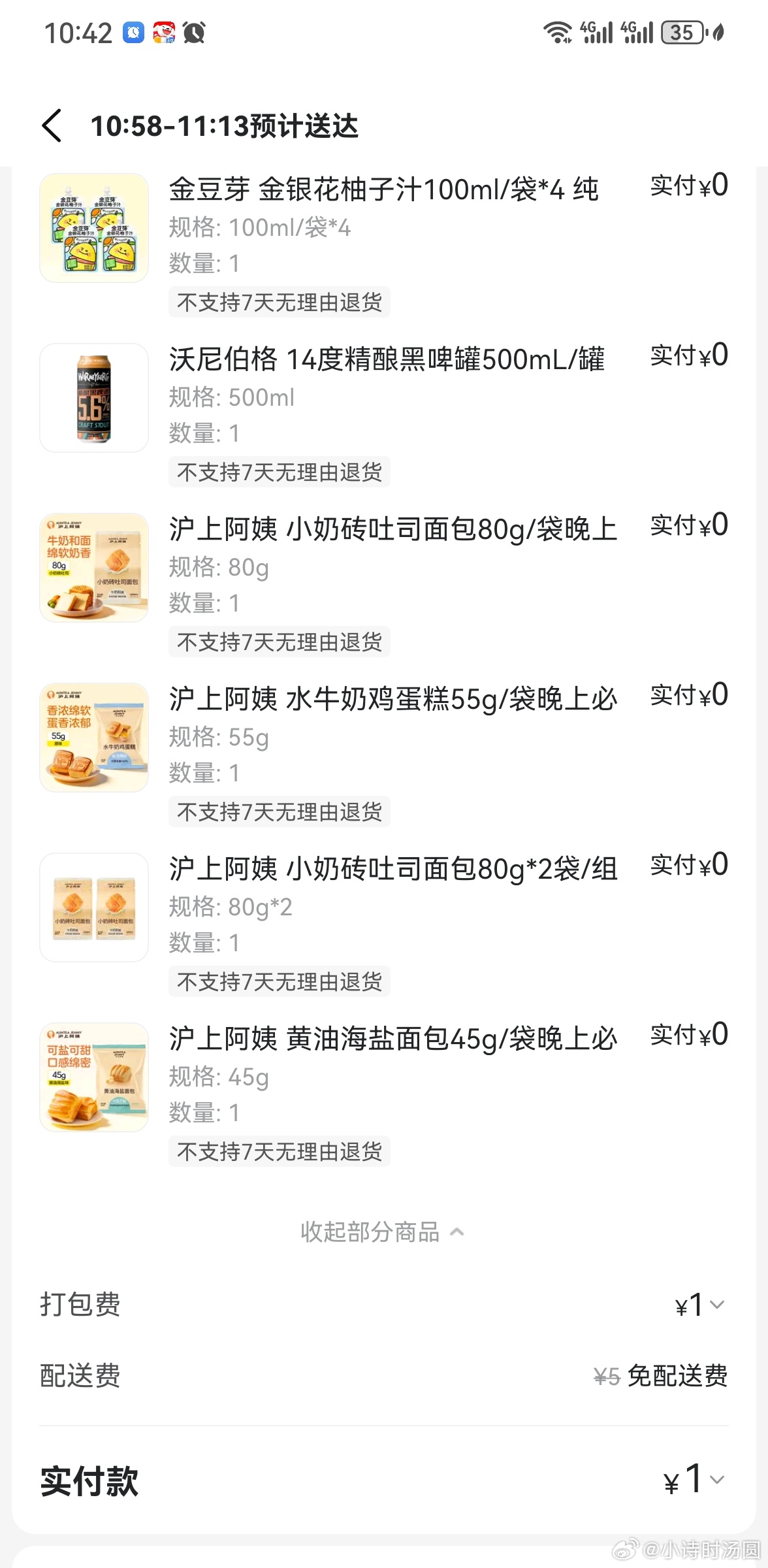The width and height of the screenshot is (768, 1568).
Task: Open the 黄油海盐面包45g item
Action: pyautogui.click(x=392, y=1039)
